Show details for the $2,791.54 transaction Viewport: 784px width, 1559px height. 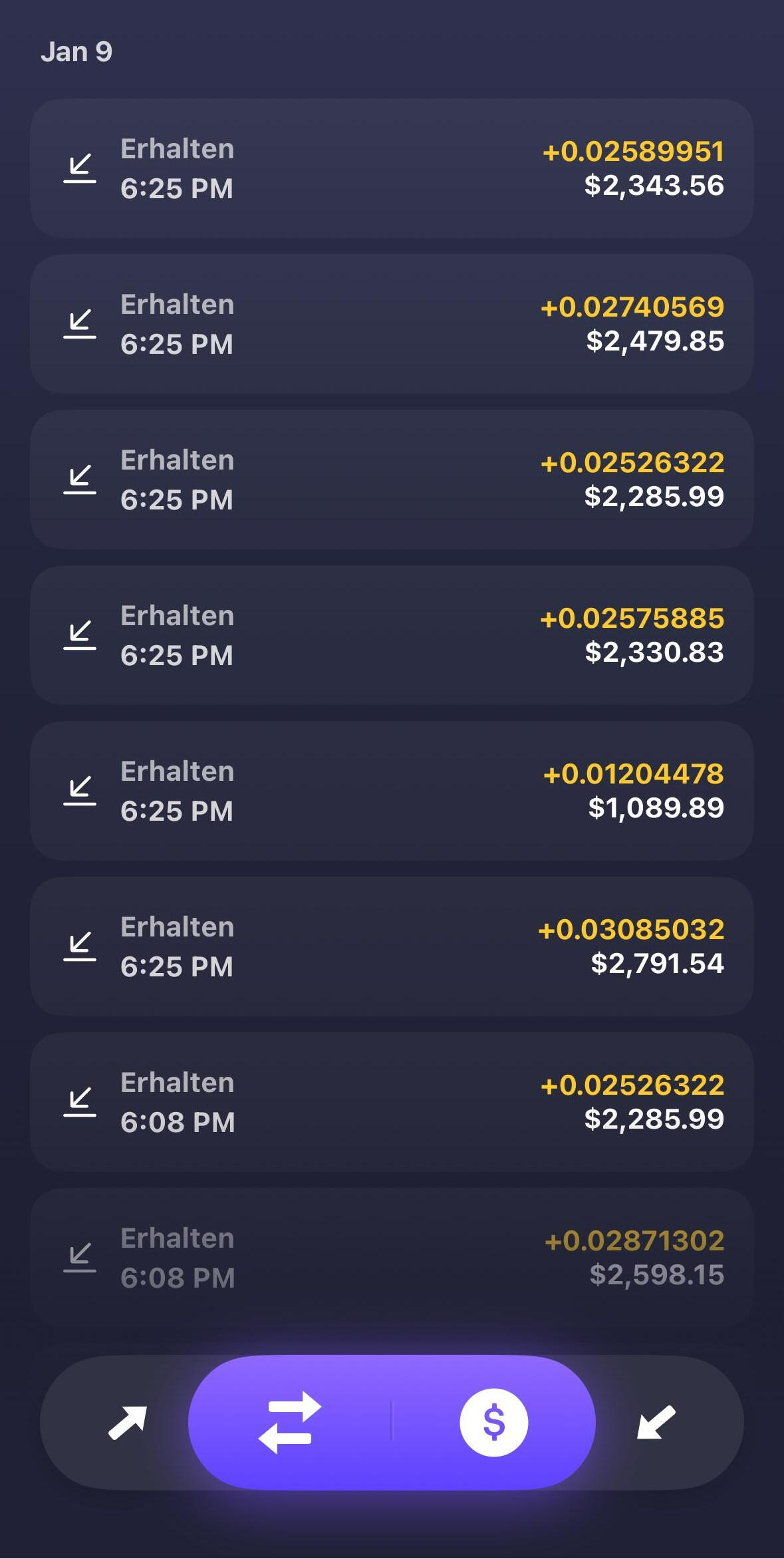[392, 946]
